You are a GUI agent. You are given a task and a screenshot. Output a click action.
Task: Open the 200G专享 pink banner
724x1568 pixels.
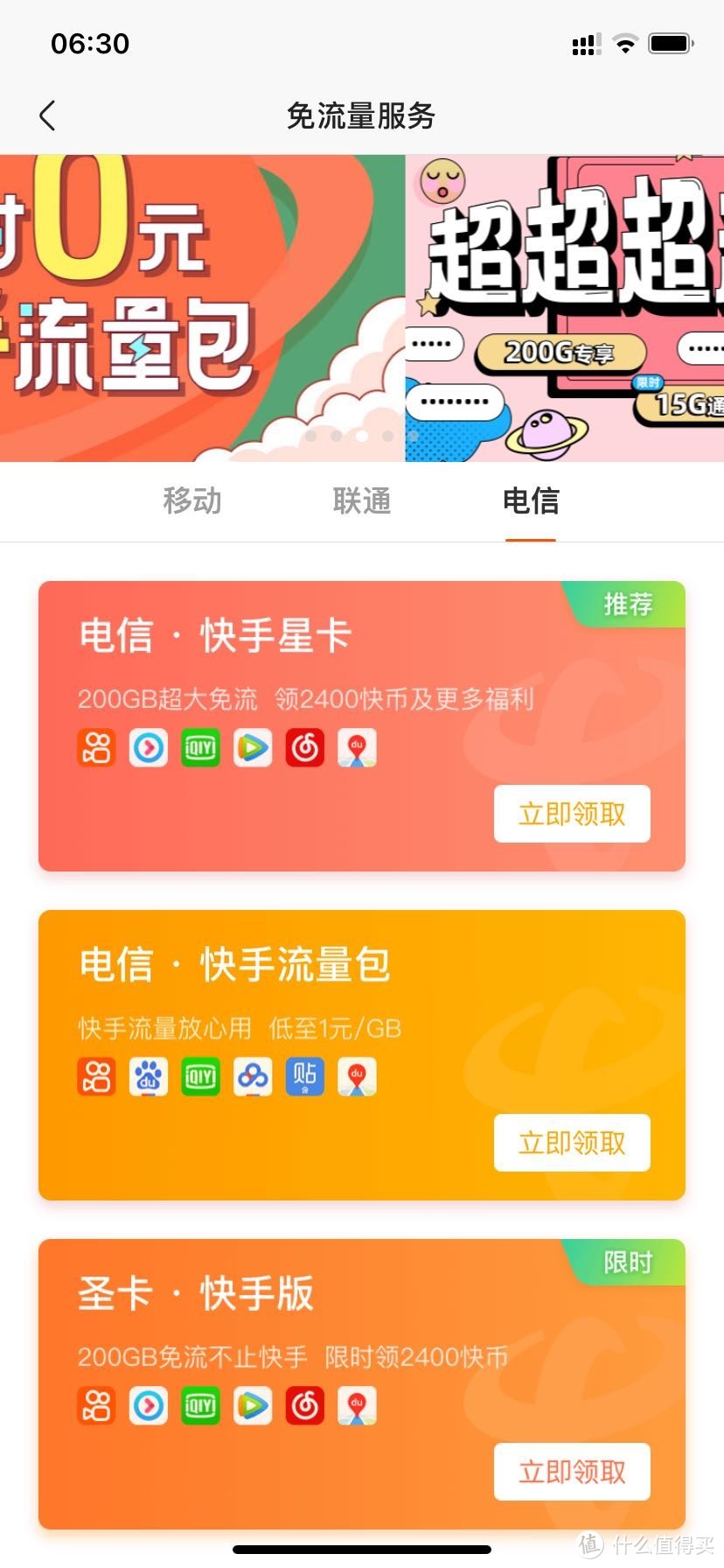click(565, 308)
